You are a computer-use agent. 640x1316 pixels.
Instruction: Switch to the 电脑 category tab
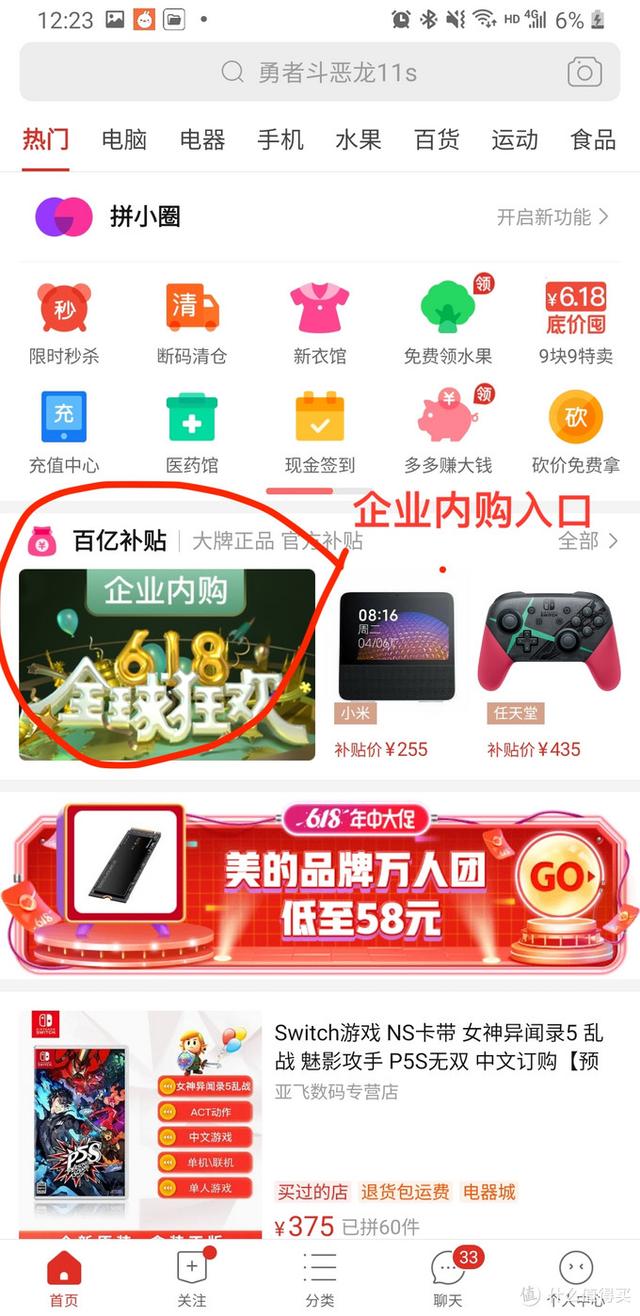pos(124,139)
